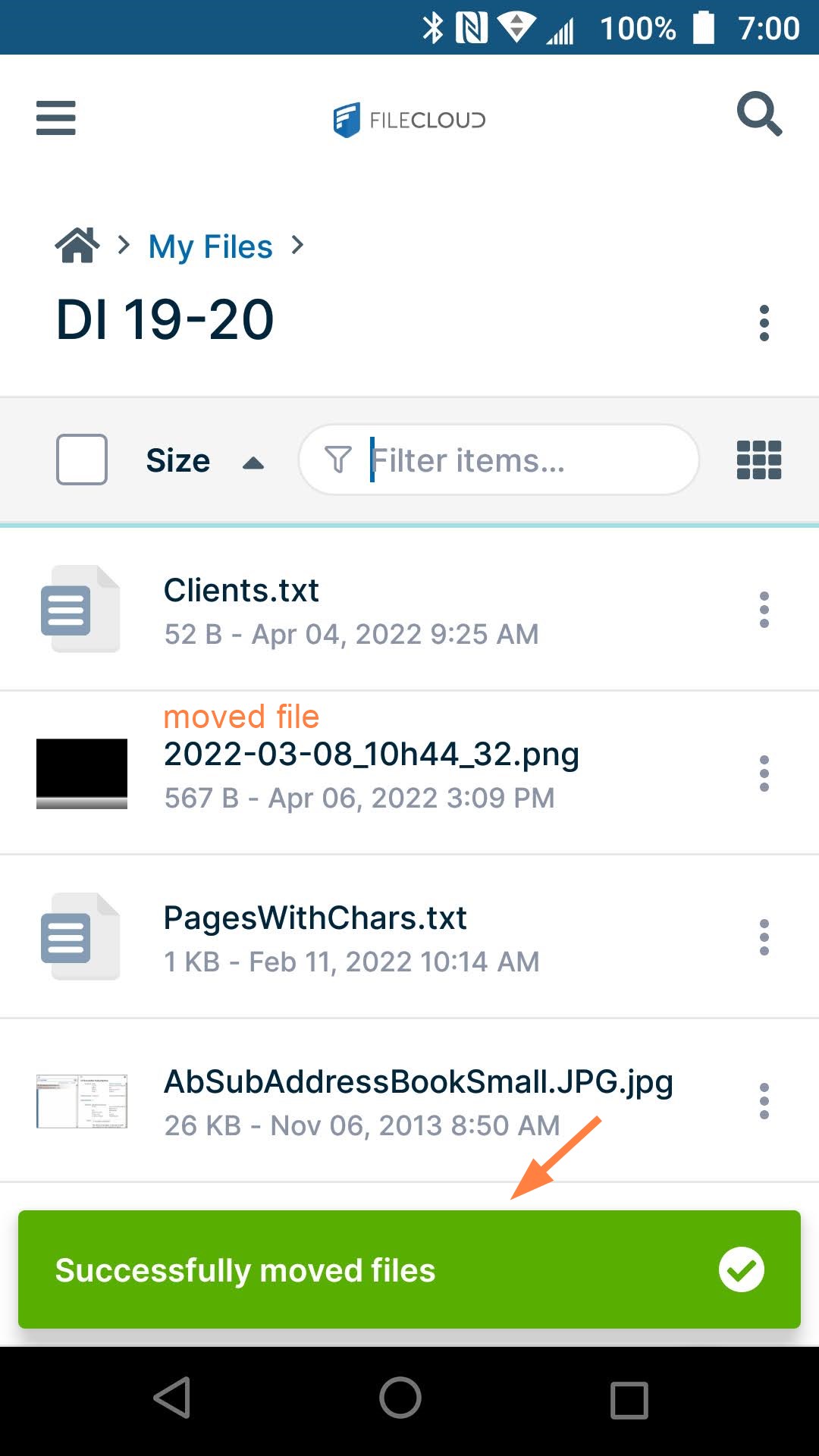Image resolution: width=819 pixels, height=1456 pixels.
Task: Open more options for PagesWithChars.txt
Action: [x=764, y=937]
